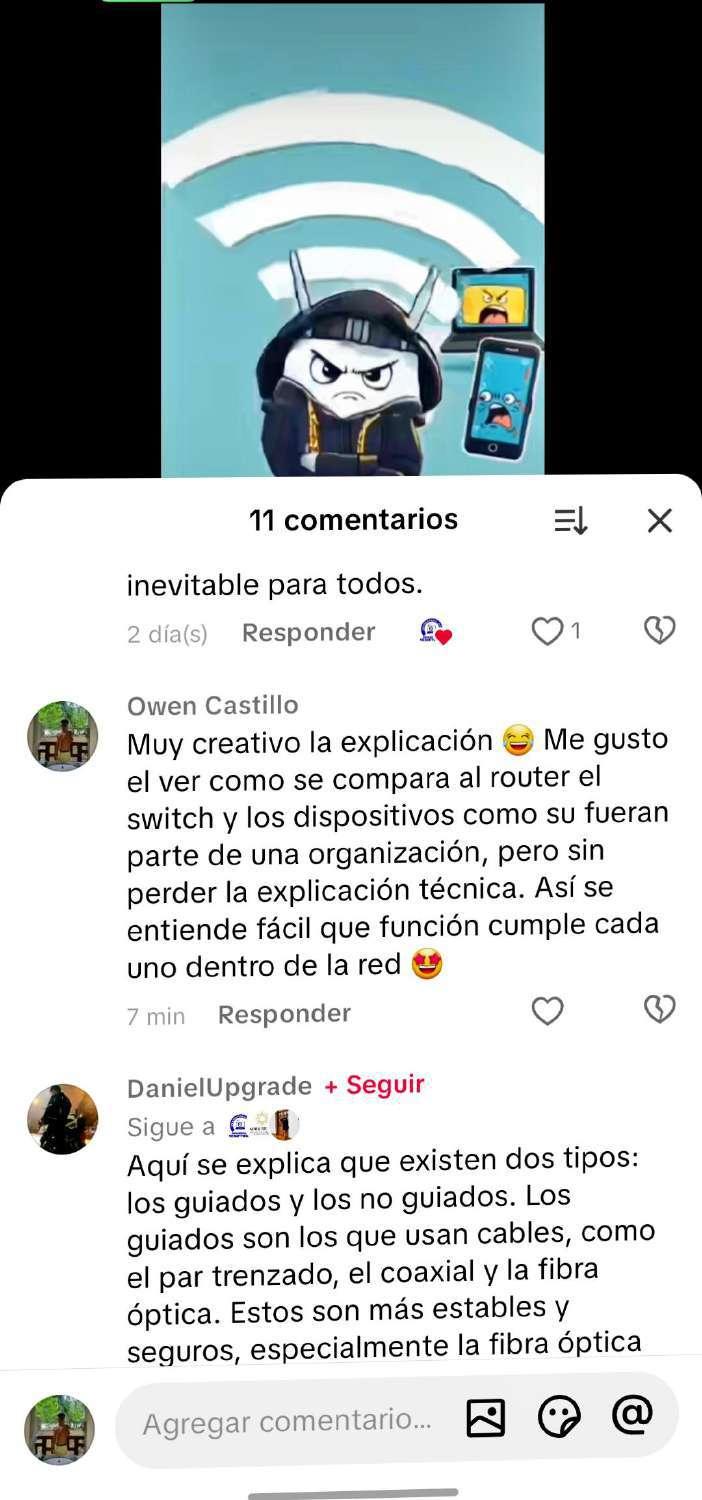Open DanielUpgrade's profile picture
Screen dimensions: 702x1500
[62, 1119]
